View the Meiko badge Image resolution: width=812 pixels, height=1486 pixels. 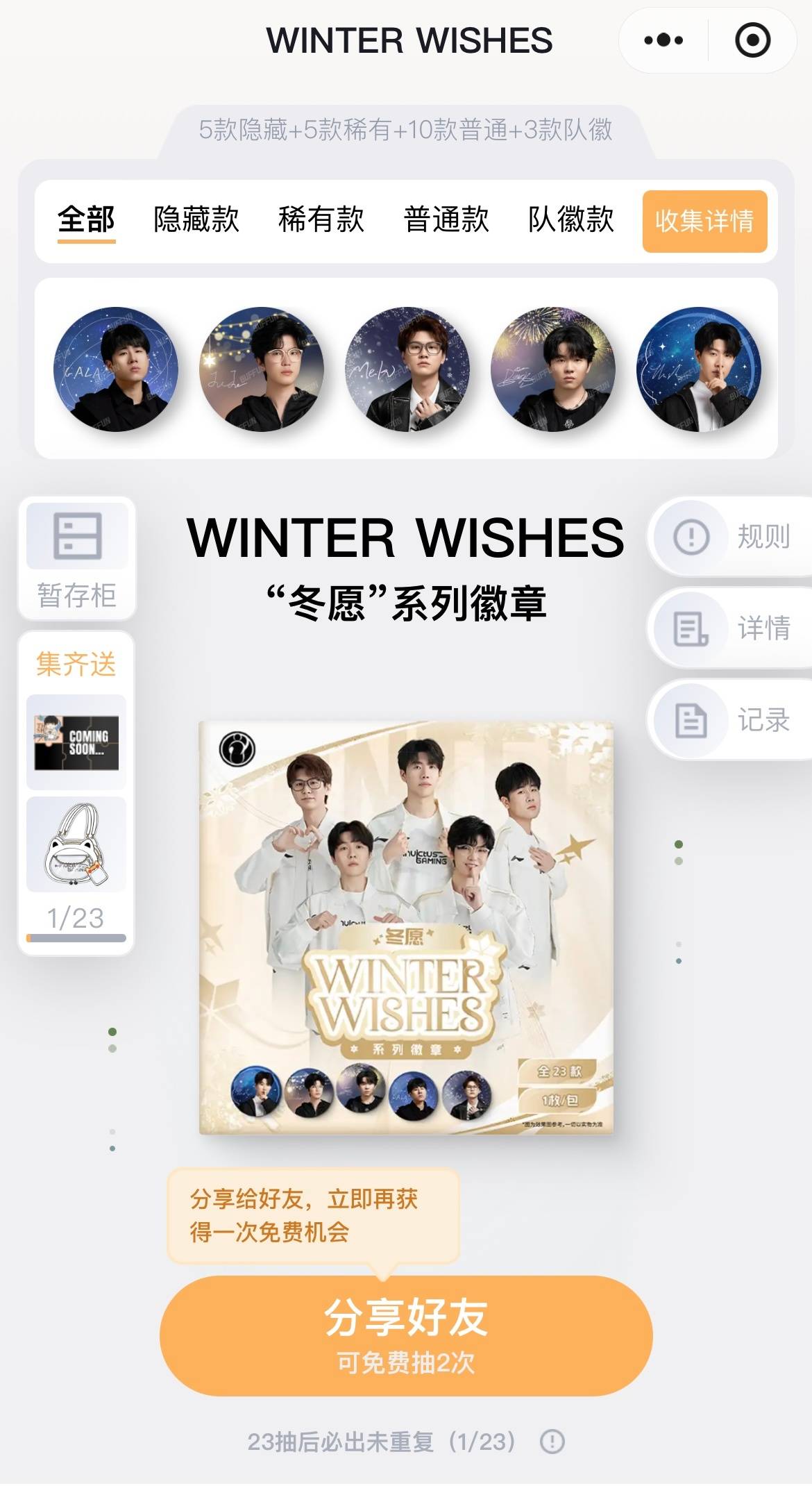(407, 369)
